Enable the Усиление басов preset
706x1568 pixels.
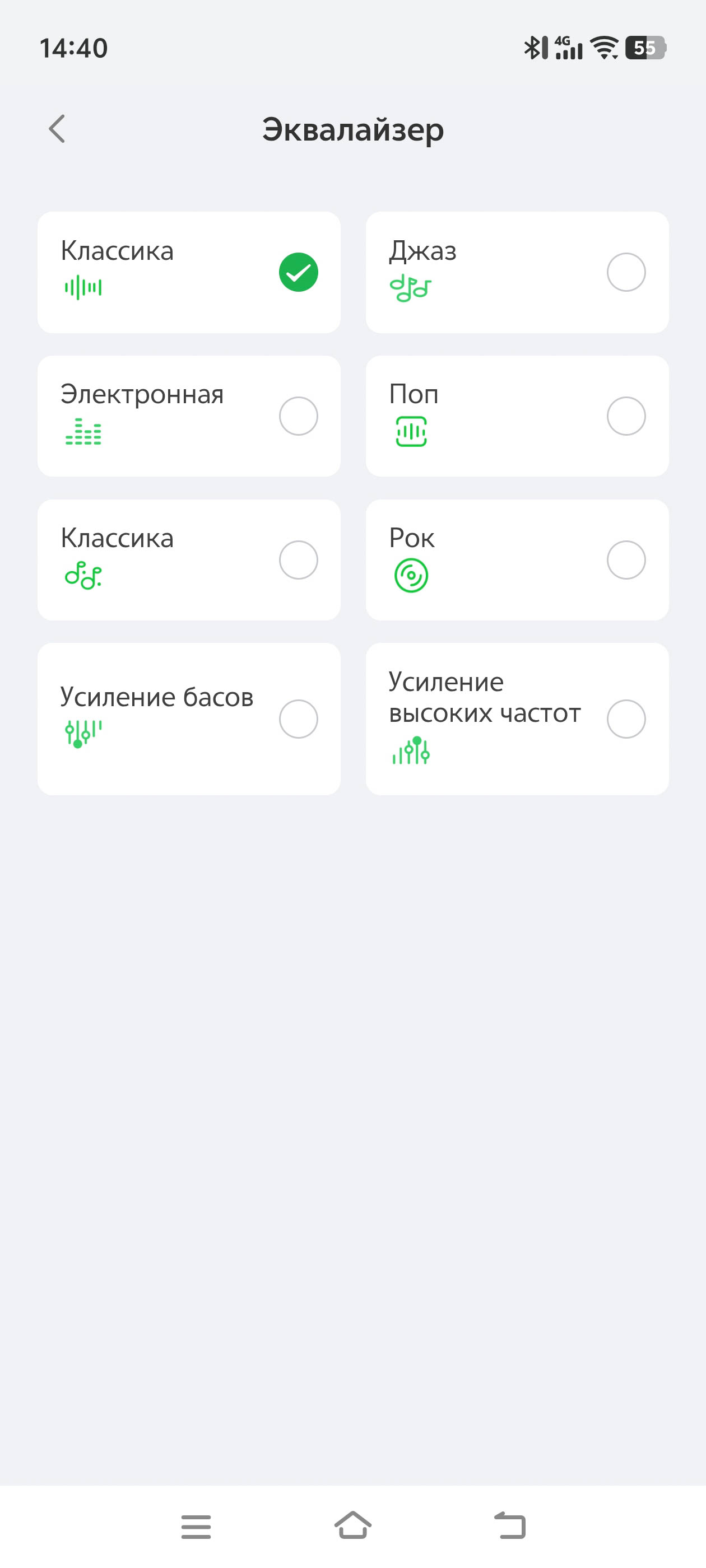298,719
